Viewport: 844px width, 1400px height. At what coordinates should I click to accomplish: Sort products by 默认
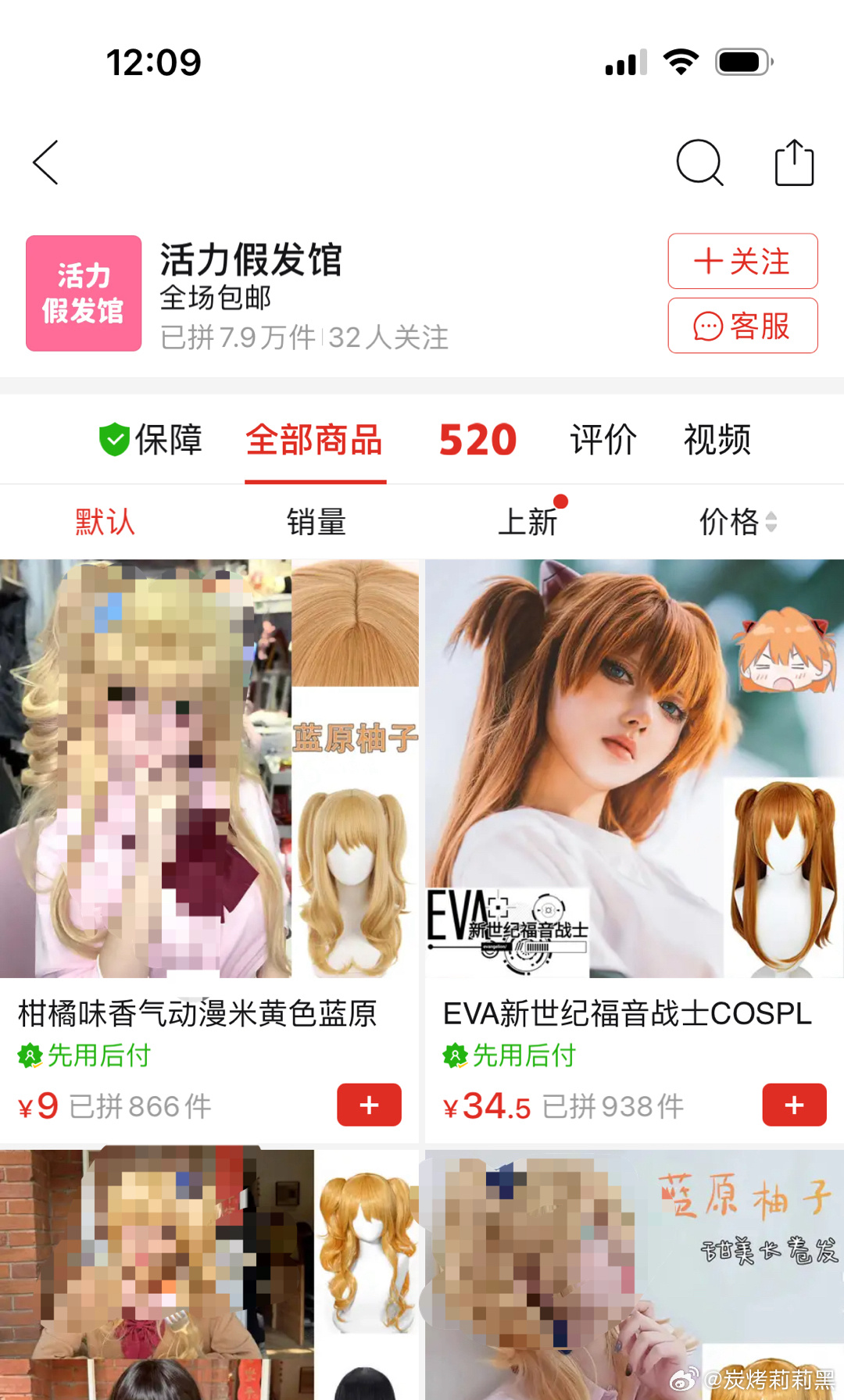105,522
